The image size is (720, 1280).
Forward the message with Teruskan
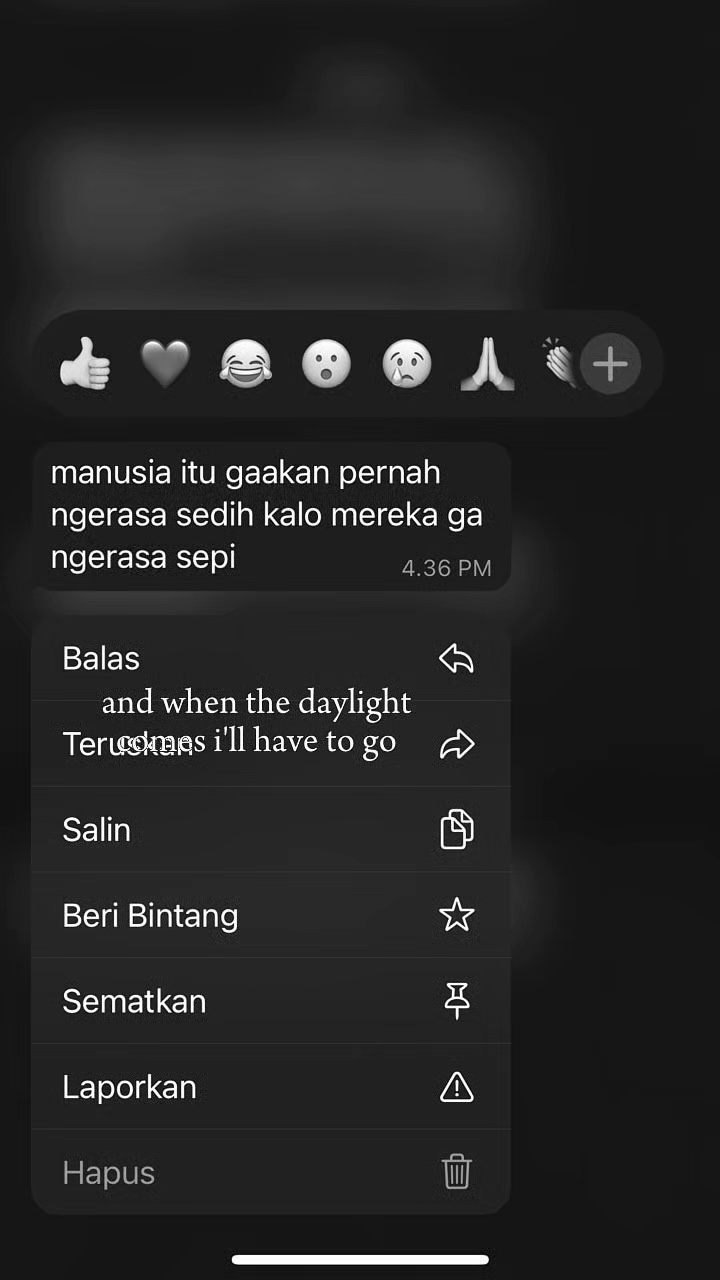271,744
